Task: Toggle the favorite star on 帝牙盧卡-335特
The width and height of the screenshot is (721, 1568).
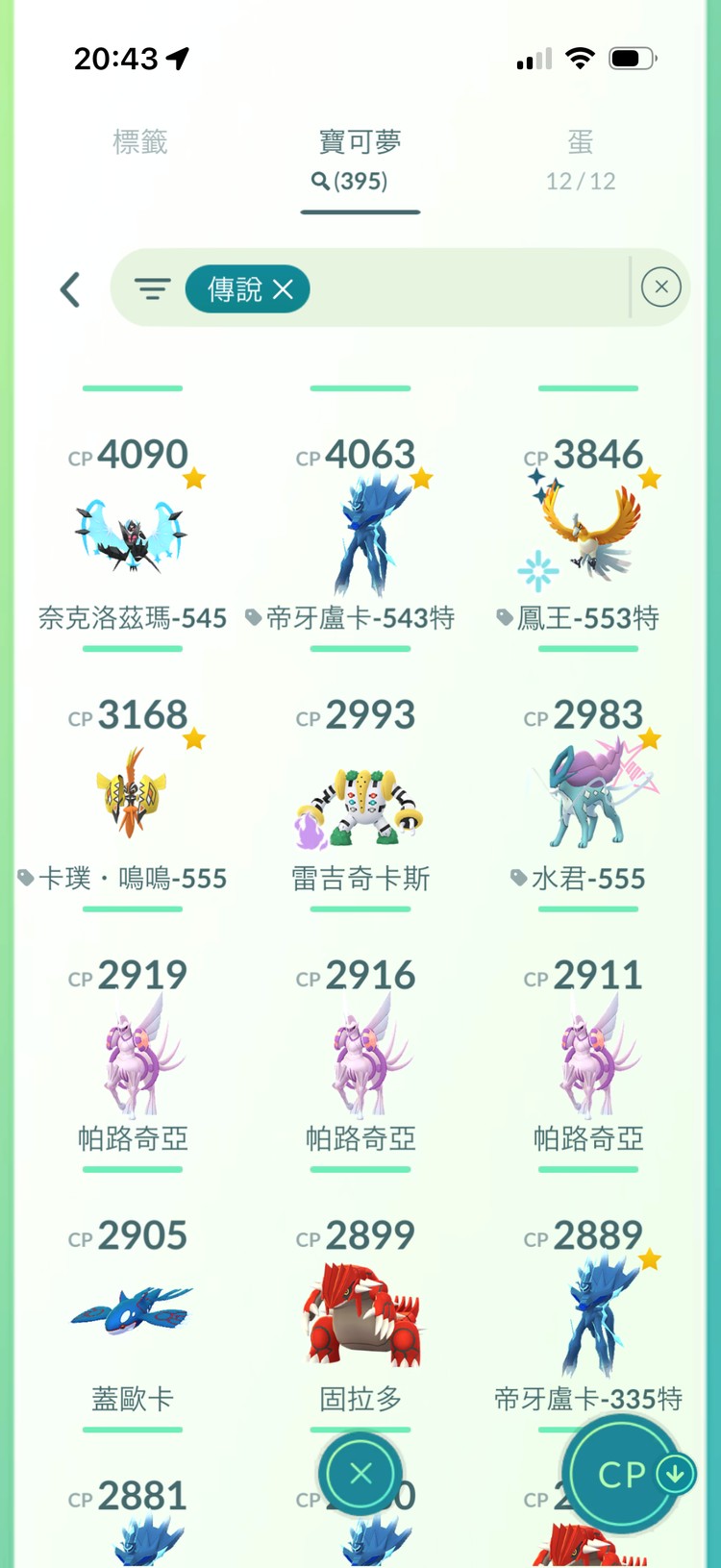Action: [652, 1256]
